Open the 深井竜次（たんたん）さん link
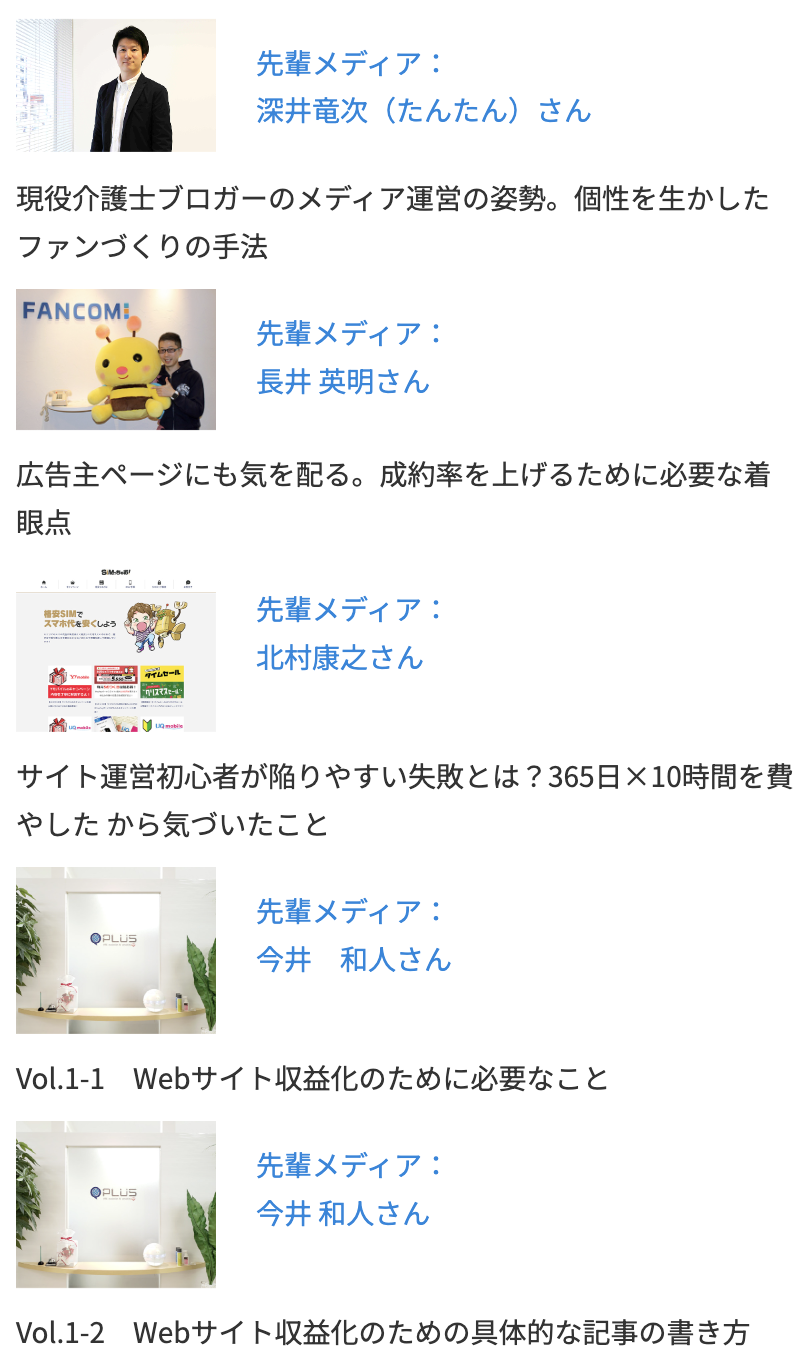This screenshot has width=806, height=1364. pyautogui.click(x=424, y=110)
